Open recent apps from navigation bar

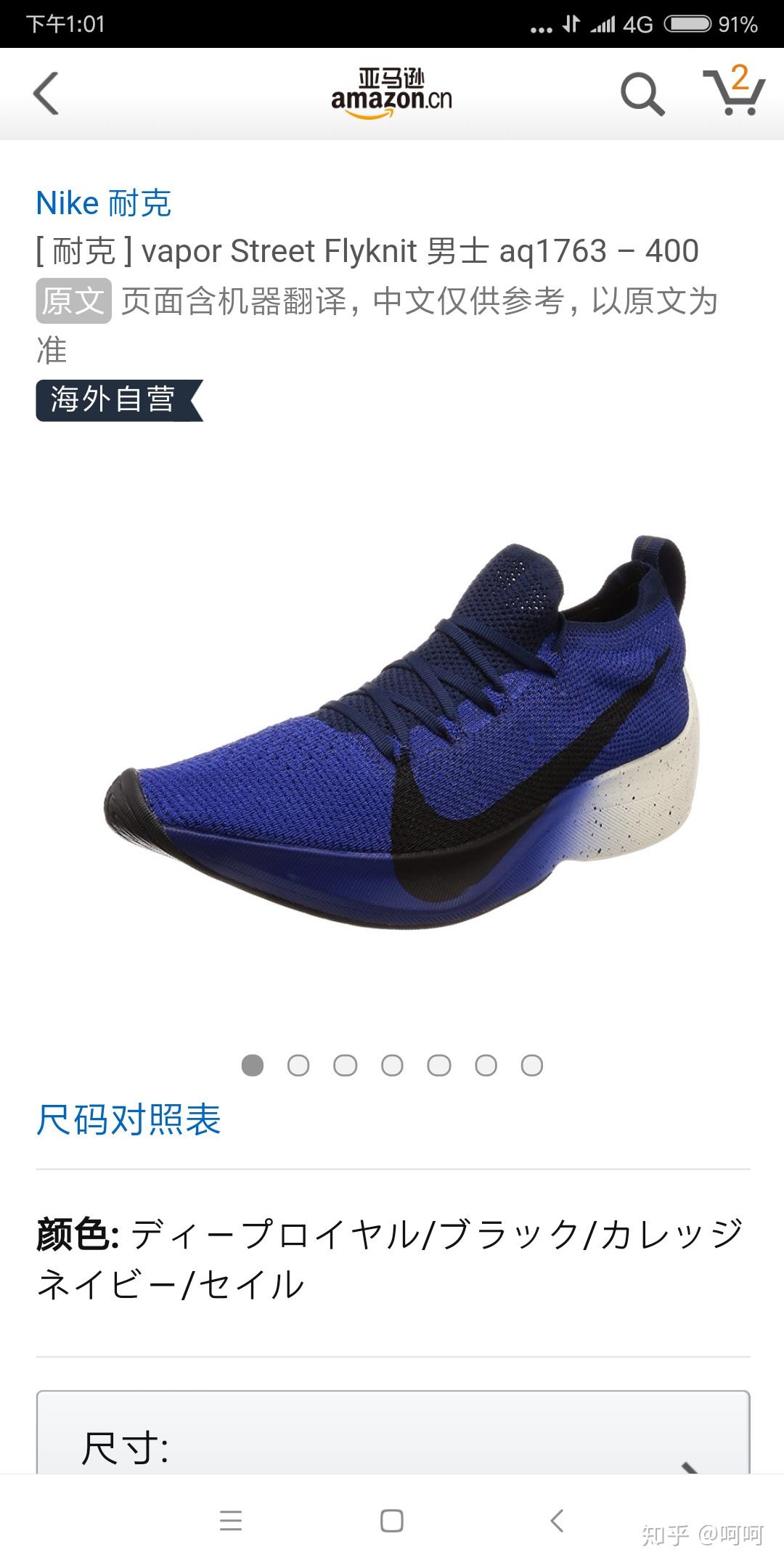[231, 1520]
